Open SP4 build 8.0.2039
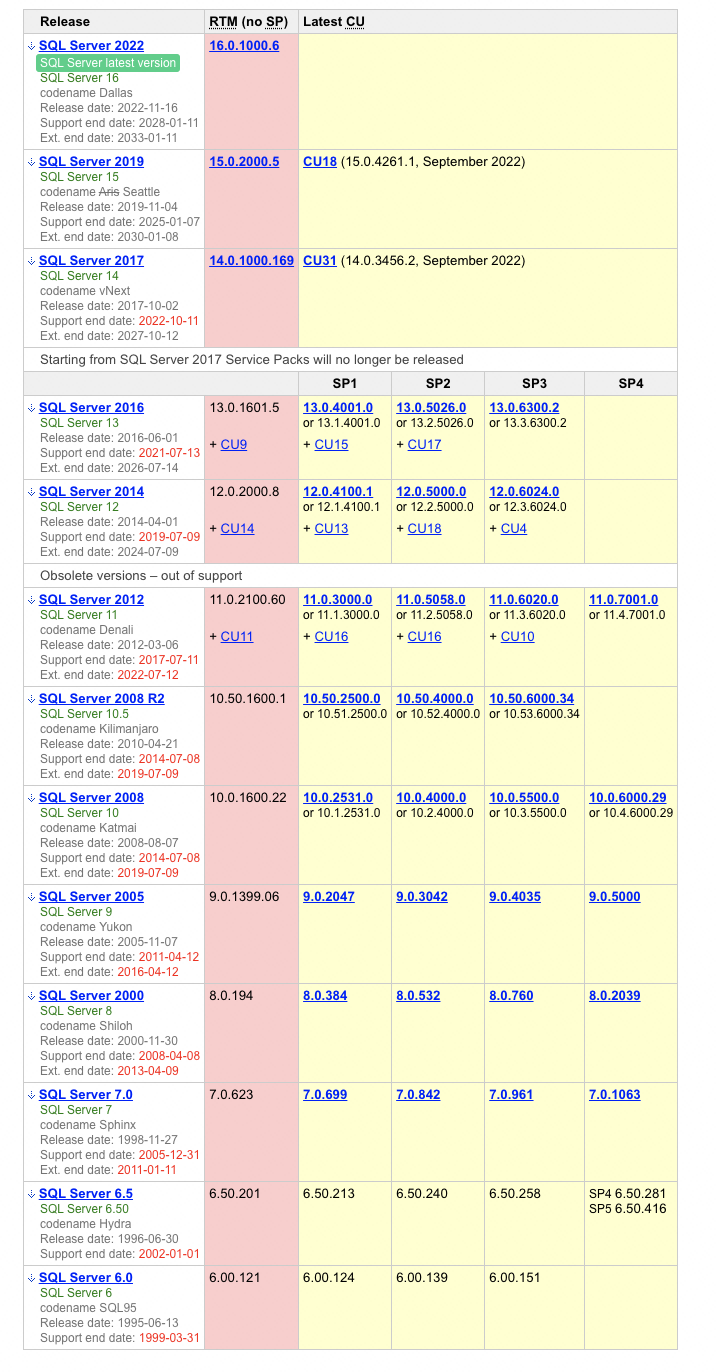The width and height of the screenshot is (716, 1372). coord(614,996)
